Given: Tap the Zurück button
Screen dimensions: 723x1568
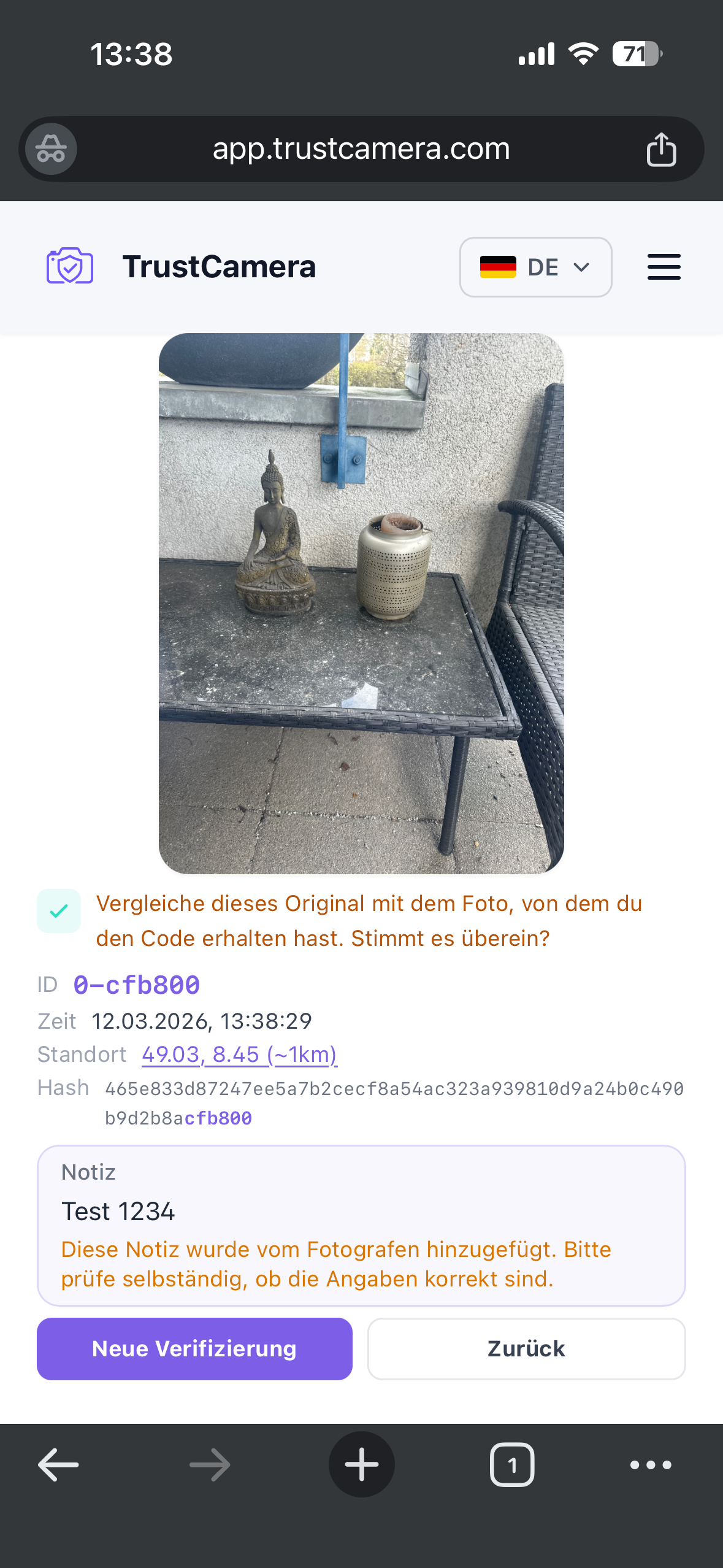Looking at the screenshot, I should click(x=526, y=1348).
